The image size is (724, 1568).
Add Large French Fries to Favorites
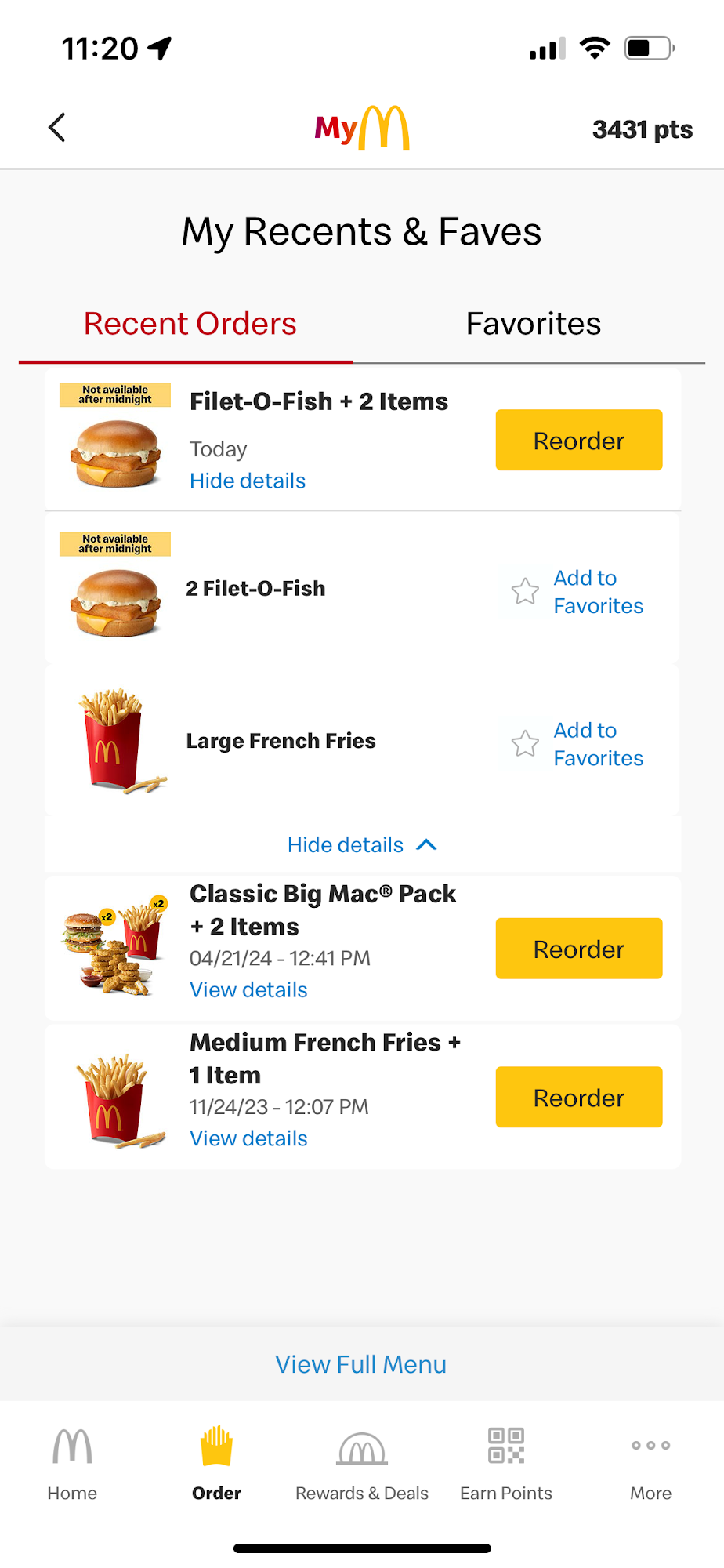578,744
